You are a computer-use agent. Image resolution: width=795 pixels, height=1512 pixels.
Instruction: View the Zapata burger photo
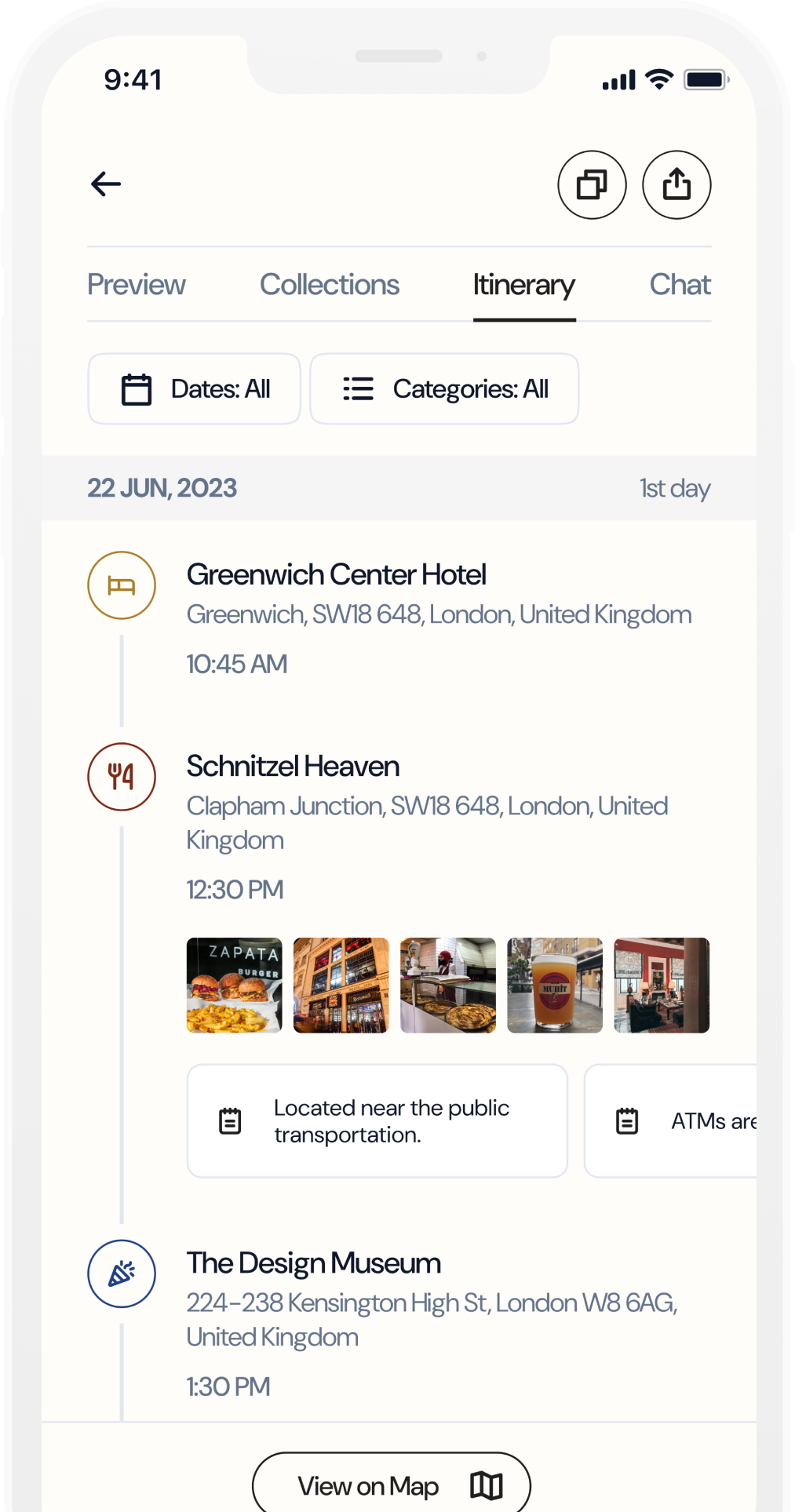[234, 986]
